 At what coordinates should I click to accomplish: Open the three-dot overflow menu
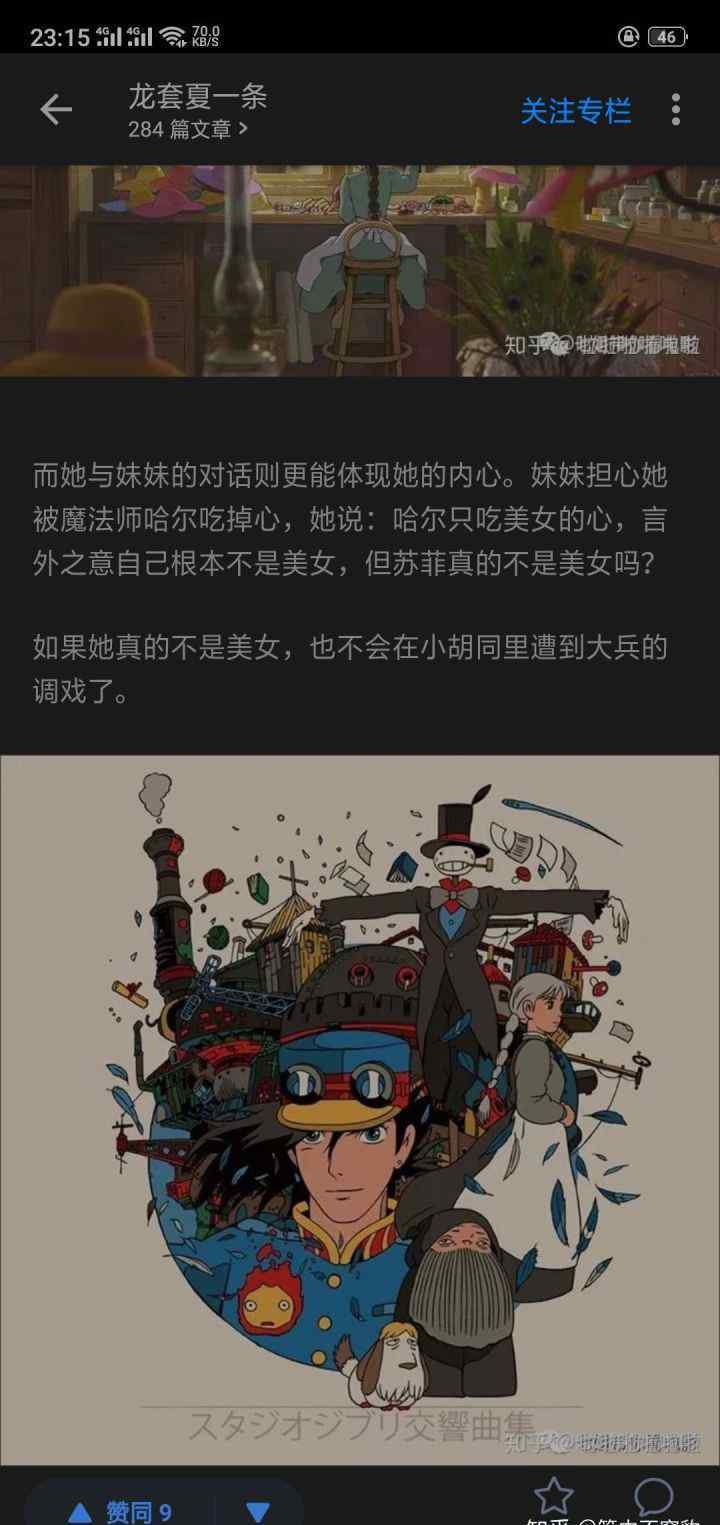(x=676, y=110)
